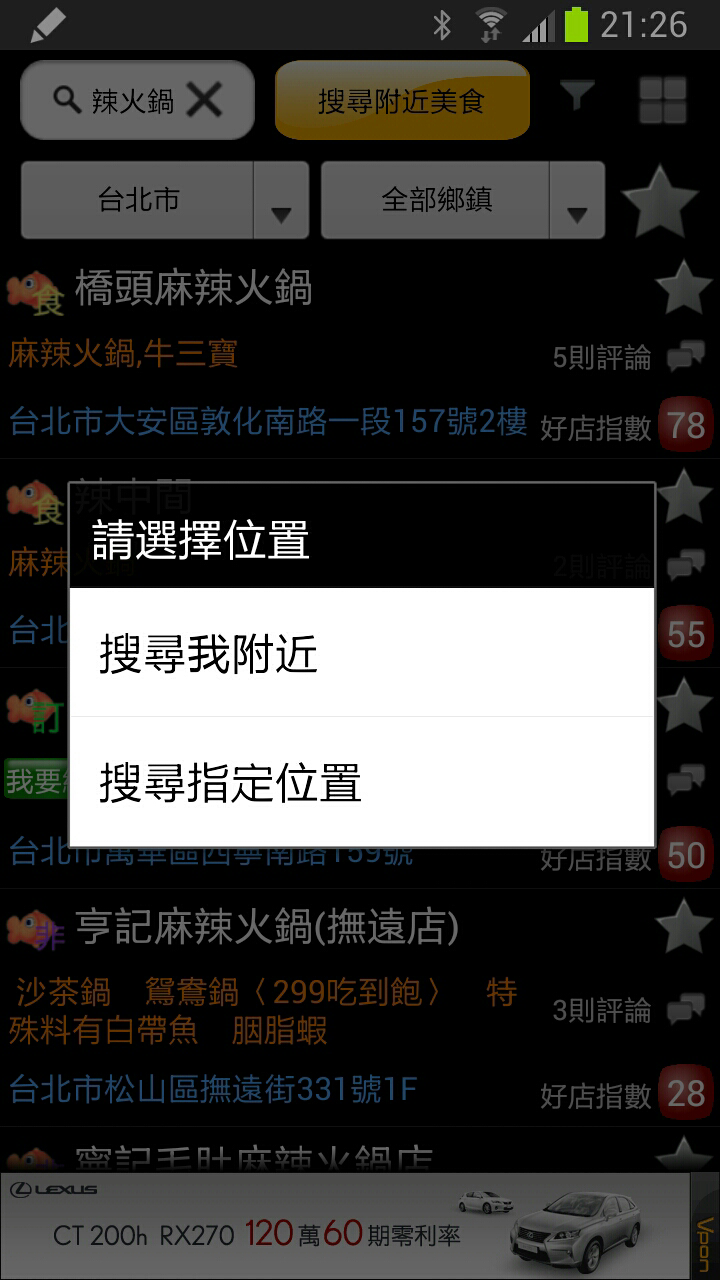Switch to grid view

[663, 100]
